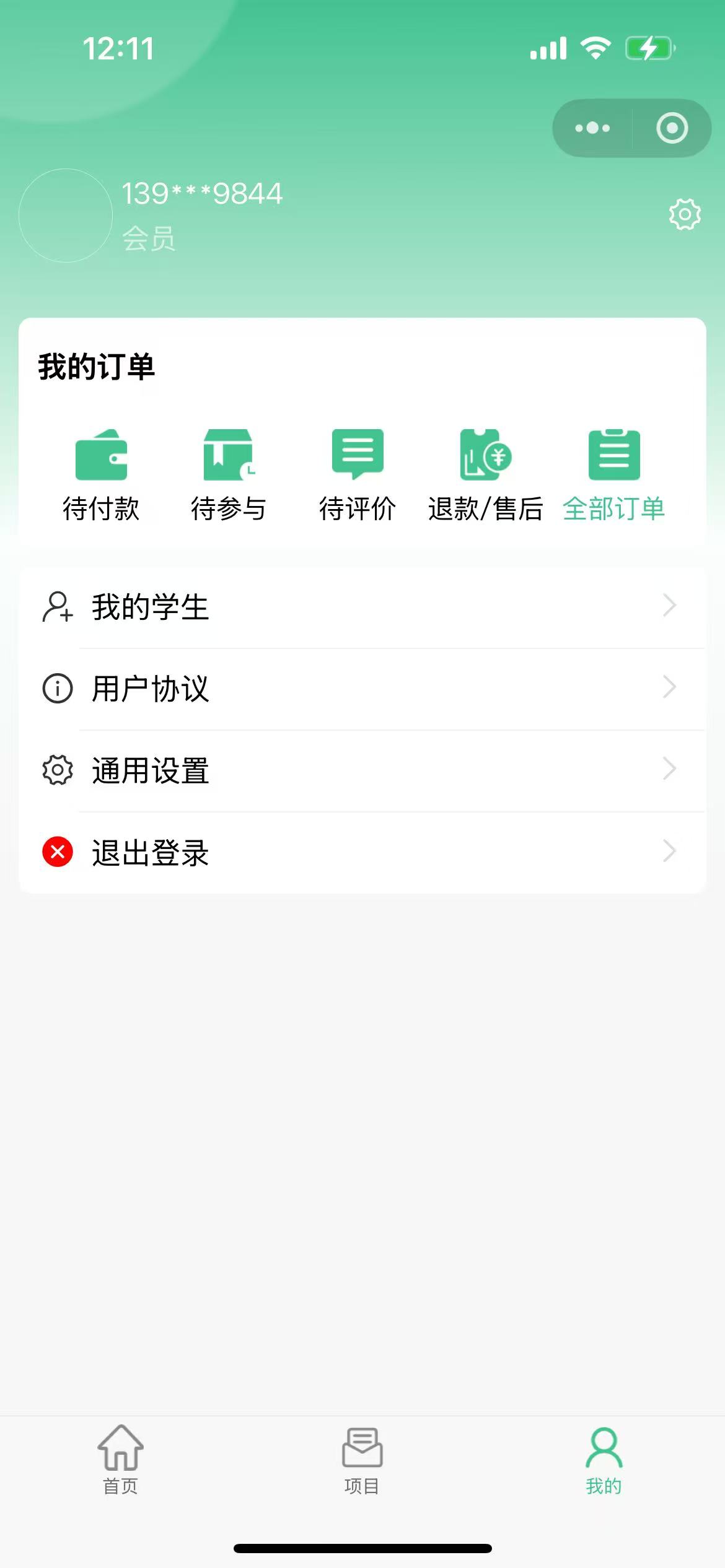Open the mini program more options menu
The image size is (725, 1568).
coord(592,128)
